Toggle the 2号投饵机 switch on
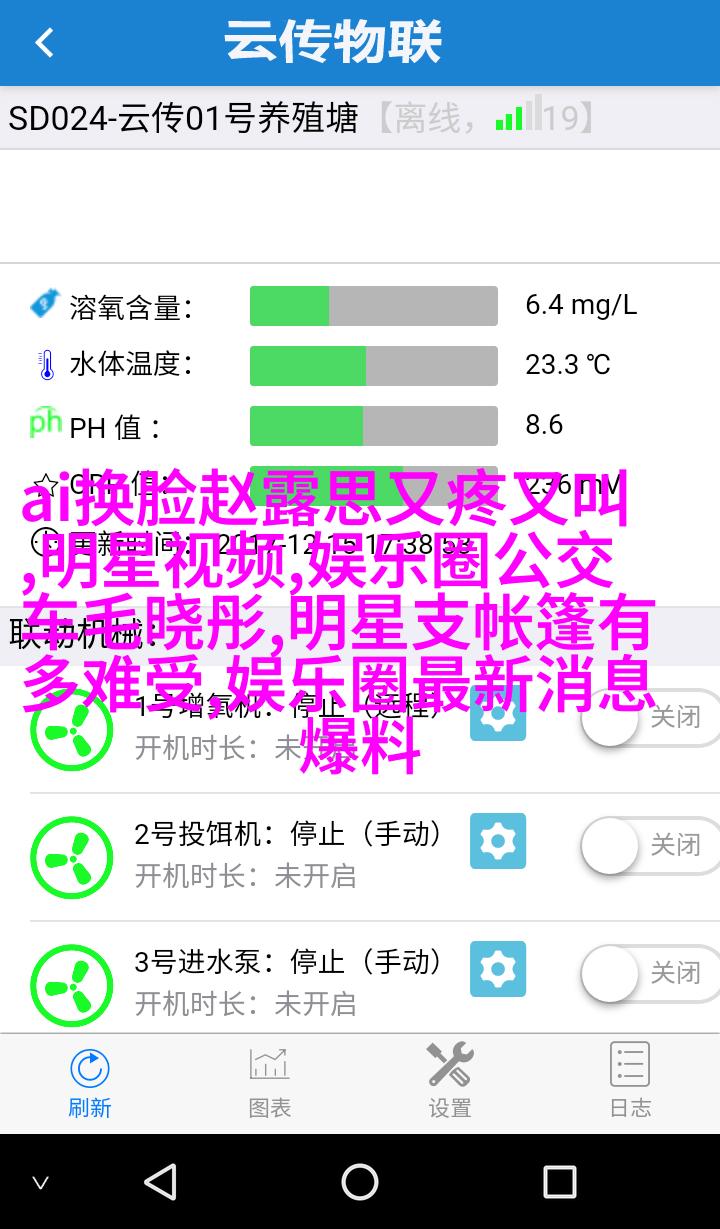 [650, 846]
